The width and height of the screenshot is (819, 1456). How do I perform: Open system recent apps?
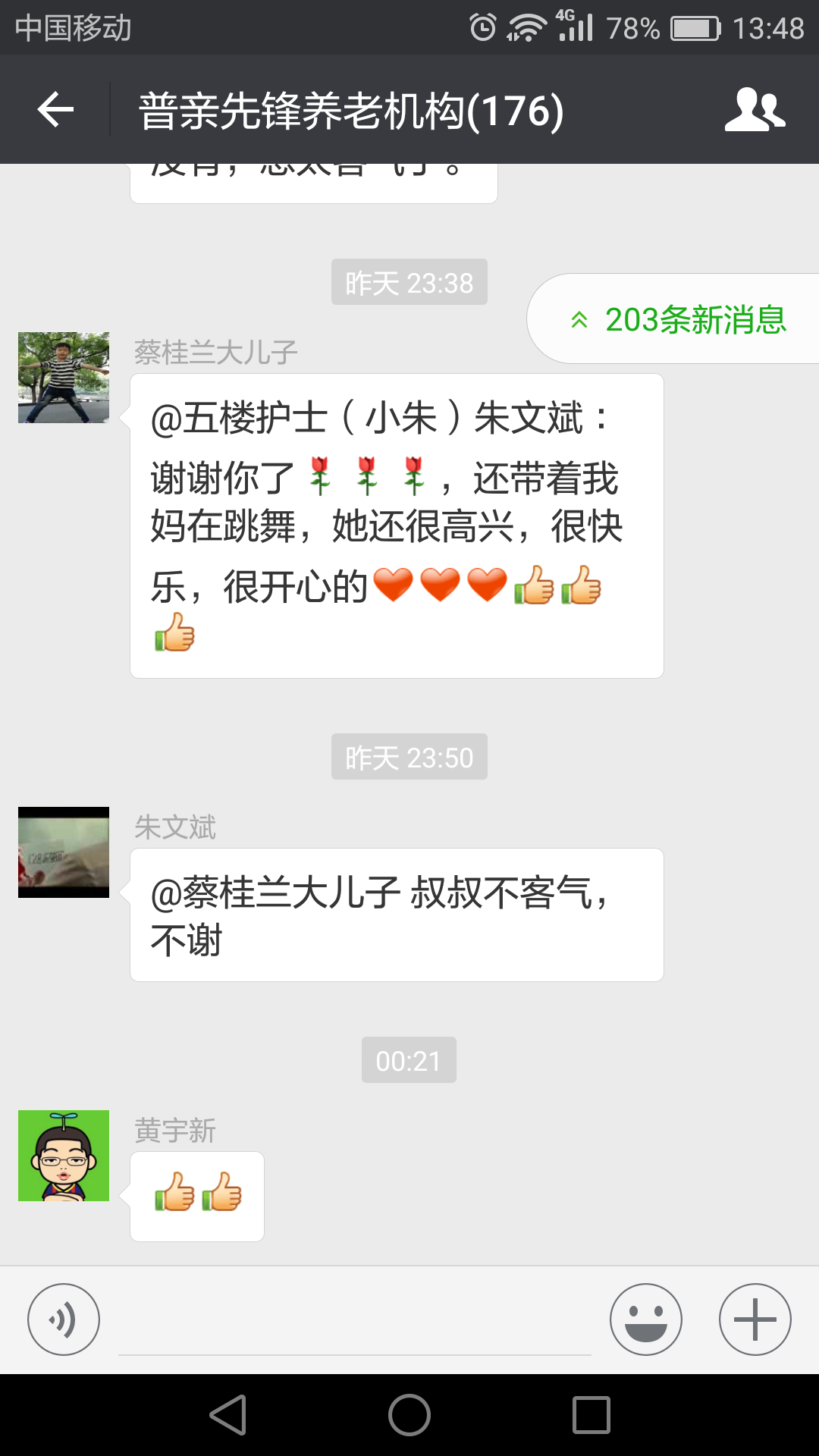[x=591, y=1415]
